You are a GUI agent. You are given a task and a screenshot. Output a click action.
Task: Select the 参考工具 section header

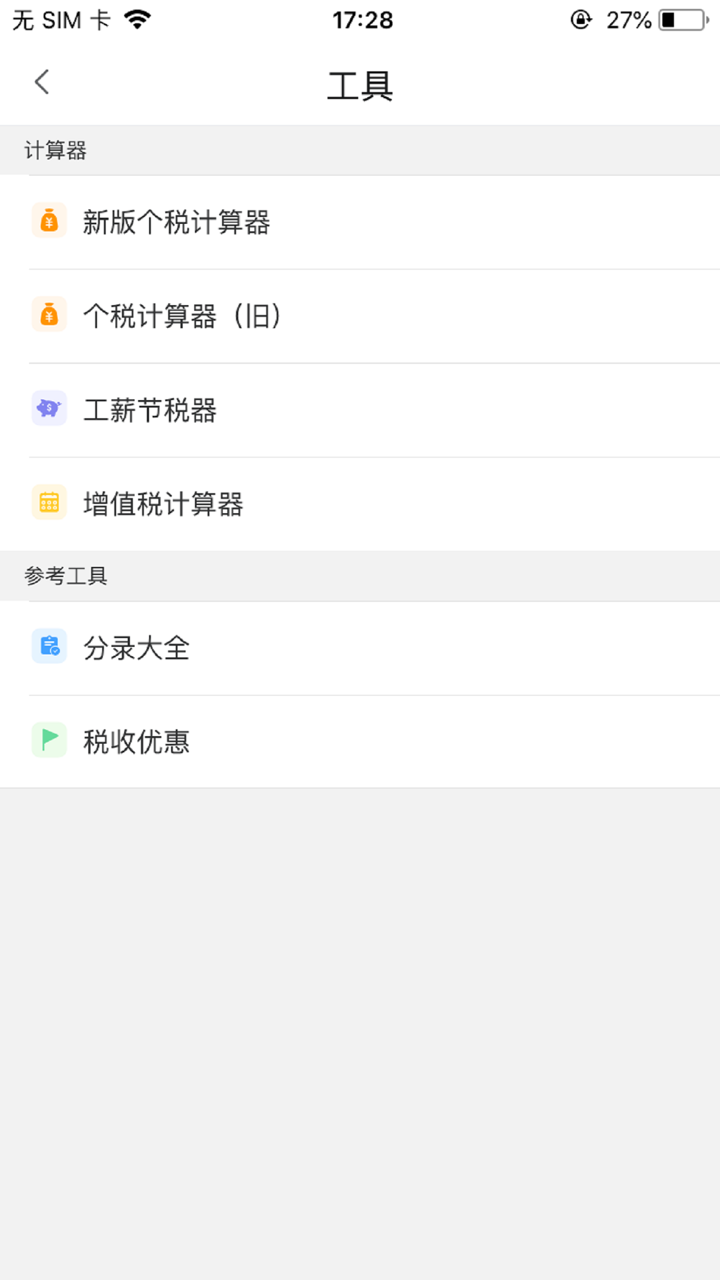click(66, 575)
